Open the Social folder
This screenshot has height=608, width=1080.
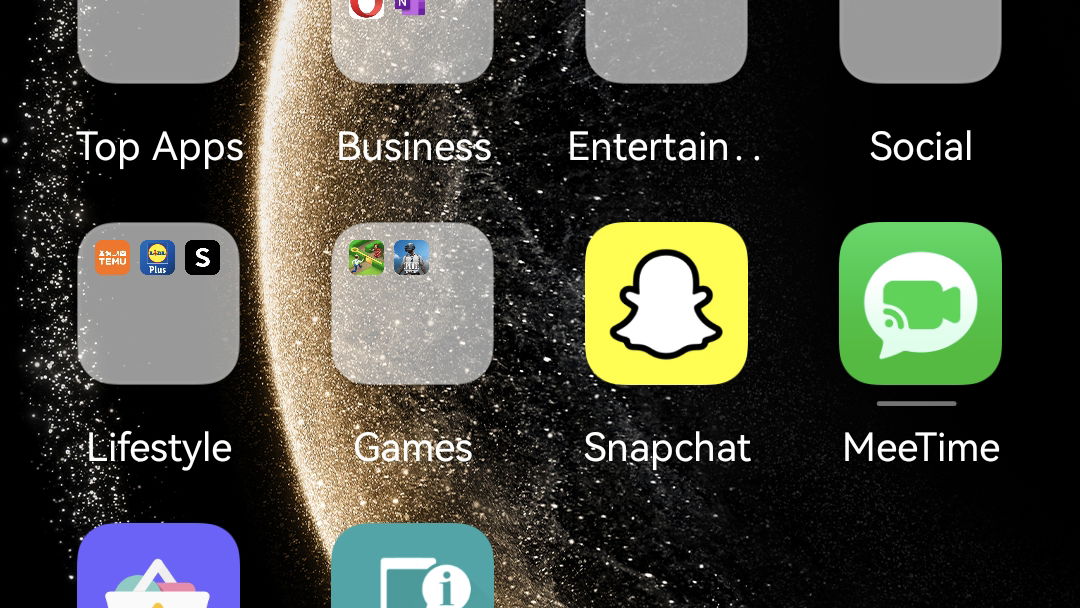pos(920,40)
